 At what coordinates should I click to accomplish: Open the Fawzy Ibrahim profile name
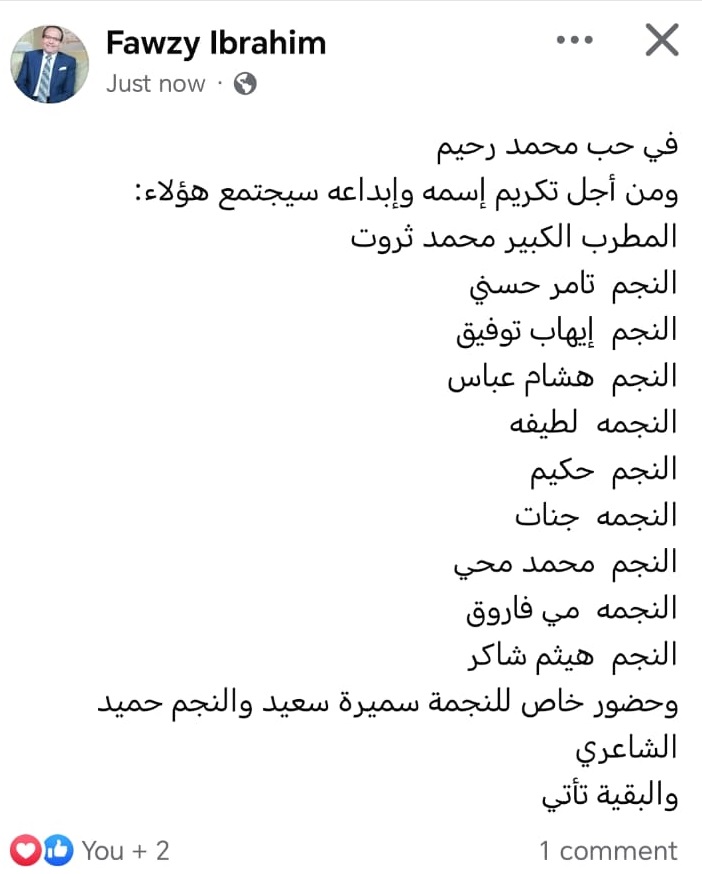coord(216,43)
